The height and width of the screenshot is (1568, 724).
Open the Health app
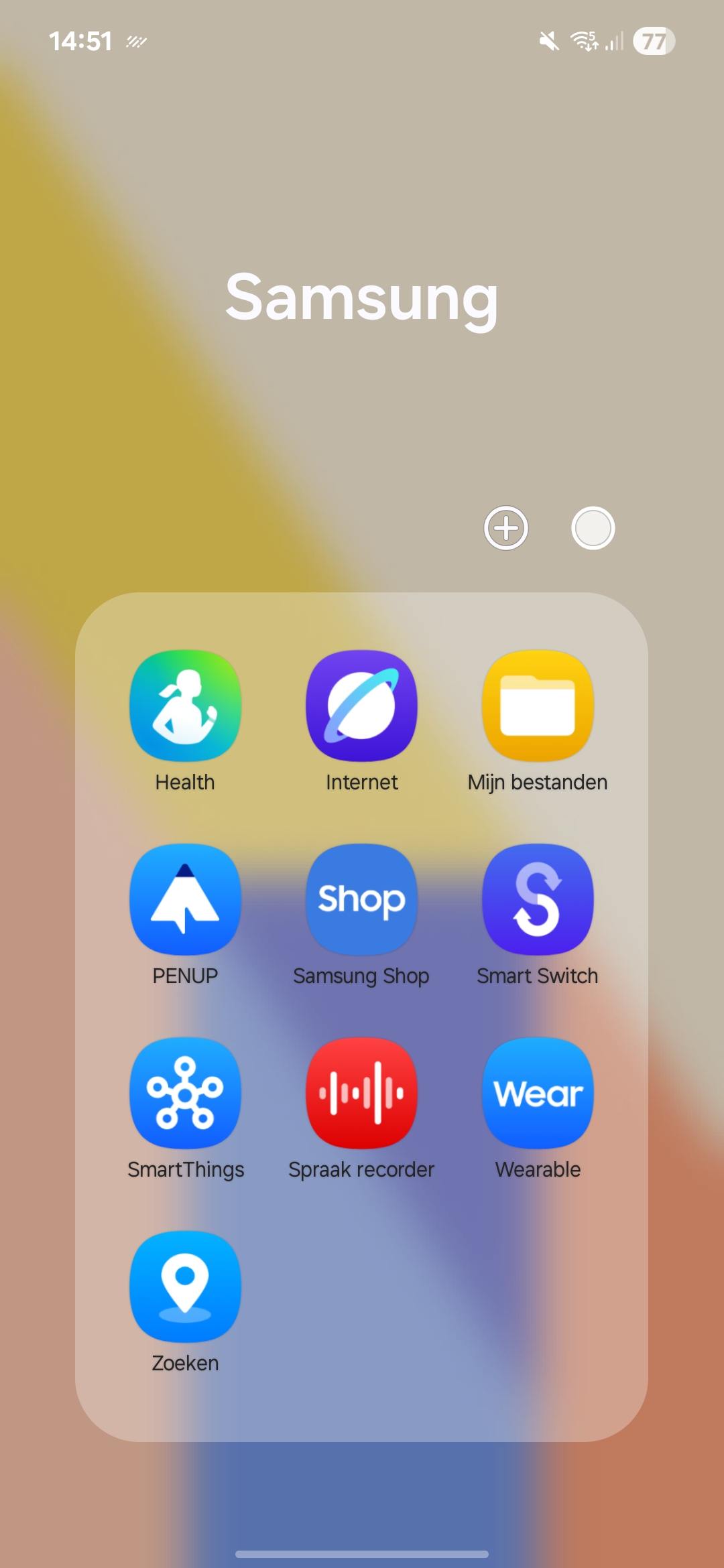pyautogui.click(x=185, y=706)
